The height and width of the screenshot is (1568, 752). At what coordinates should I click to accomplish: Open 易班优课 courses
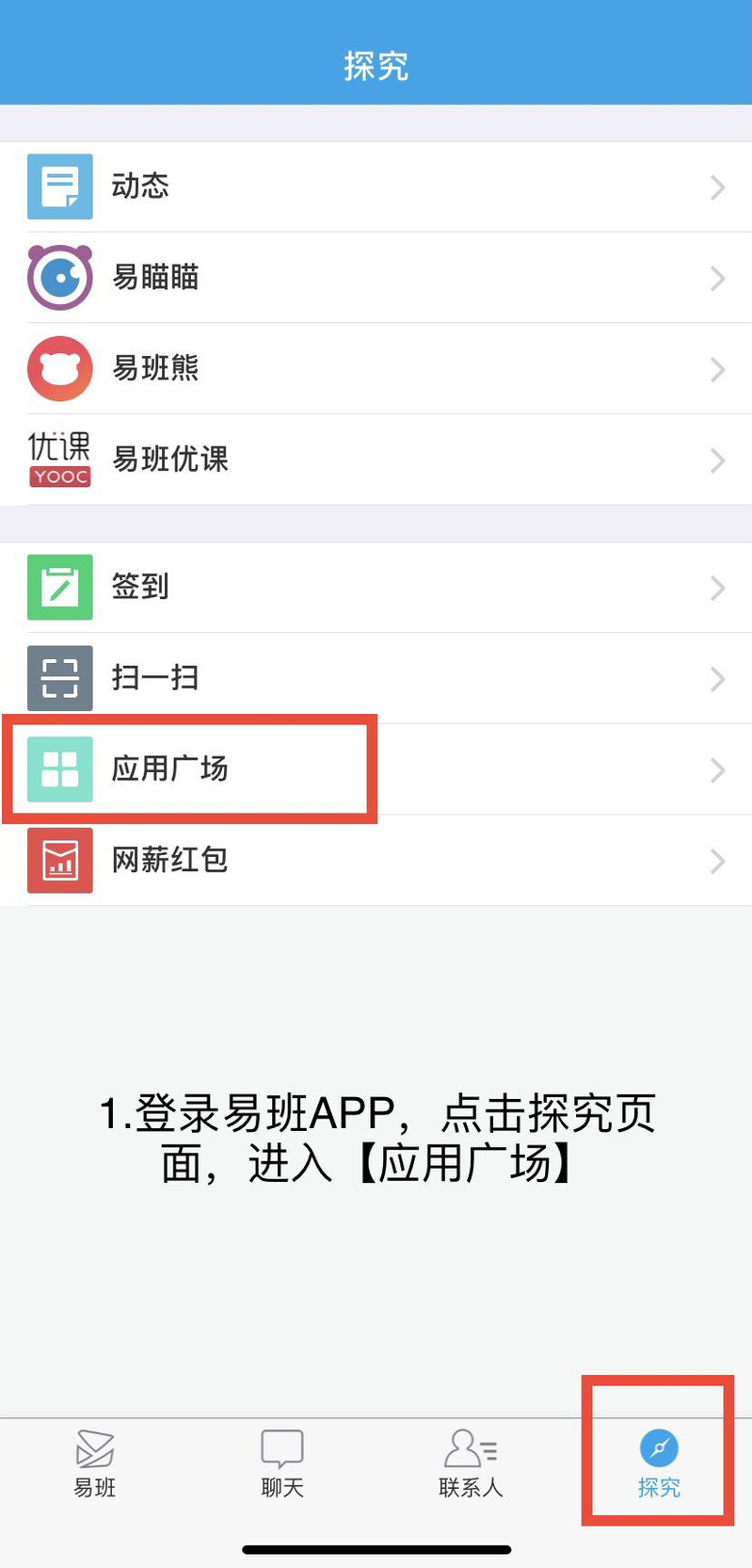[376, 460]
